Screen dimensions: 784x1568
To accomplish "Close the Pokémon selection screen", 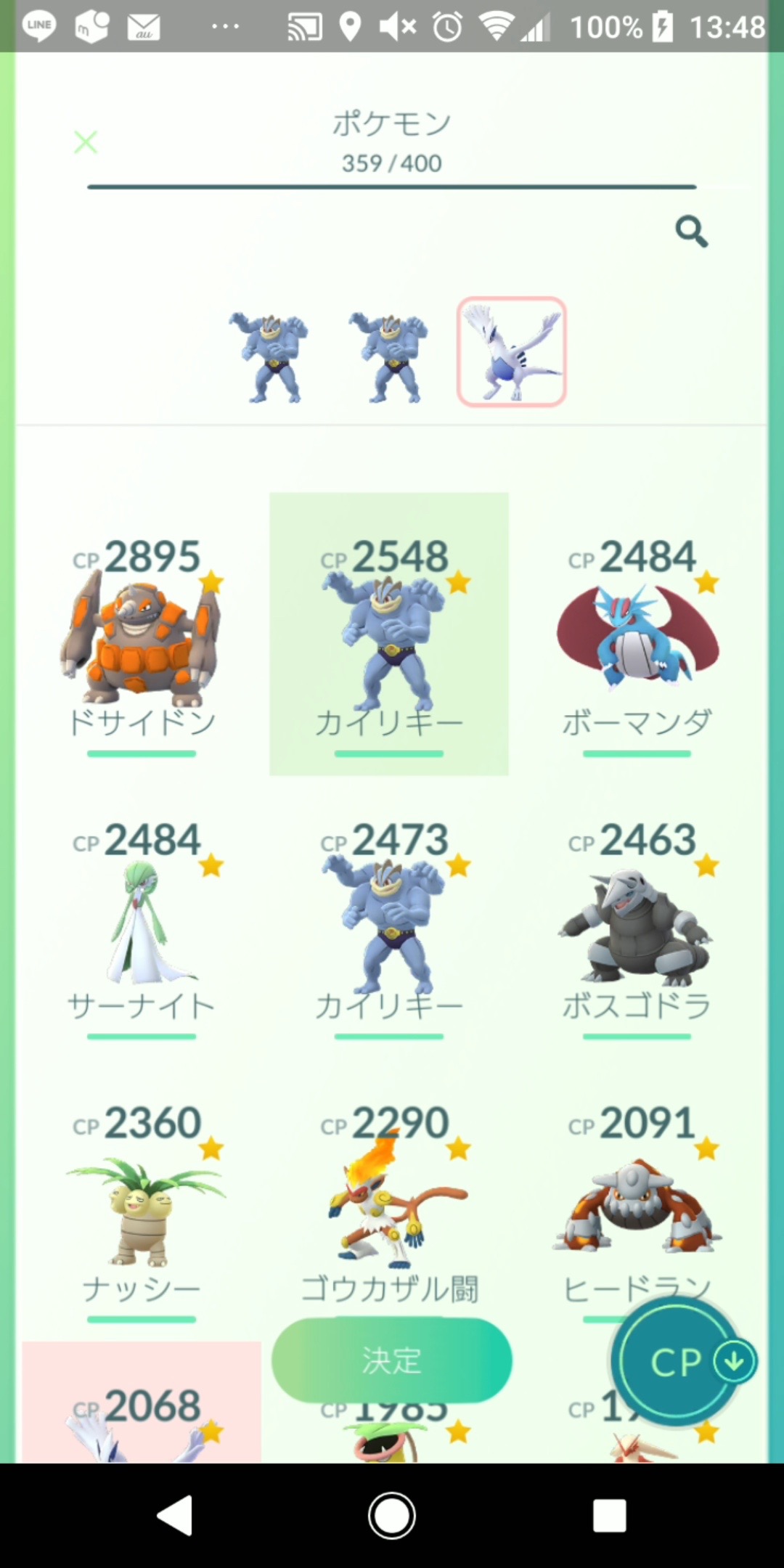I will [86, 142].
